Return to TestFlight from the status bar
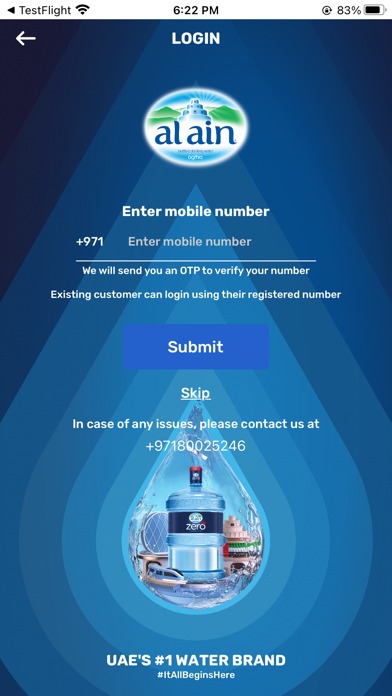 click(x=40, y=10)
